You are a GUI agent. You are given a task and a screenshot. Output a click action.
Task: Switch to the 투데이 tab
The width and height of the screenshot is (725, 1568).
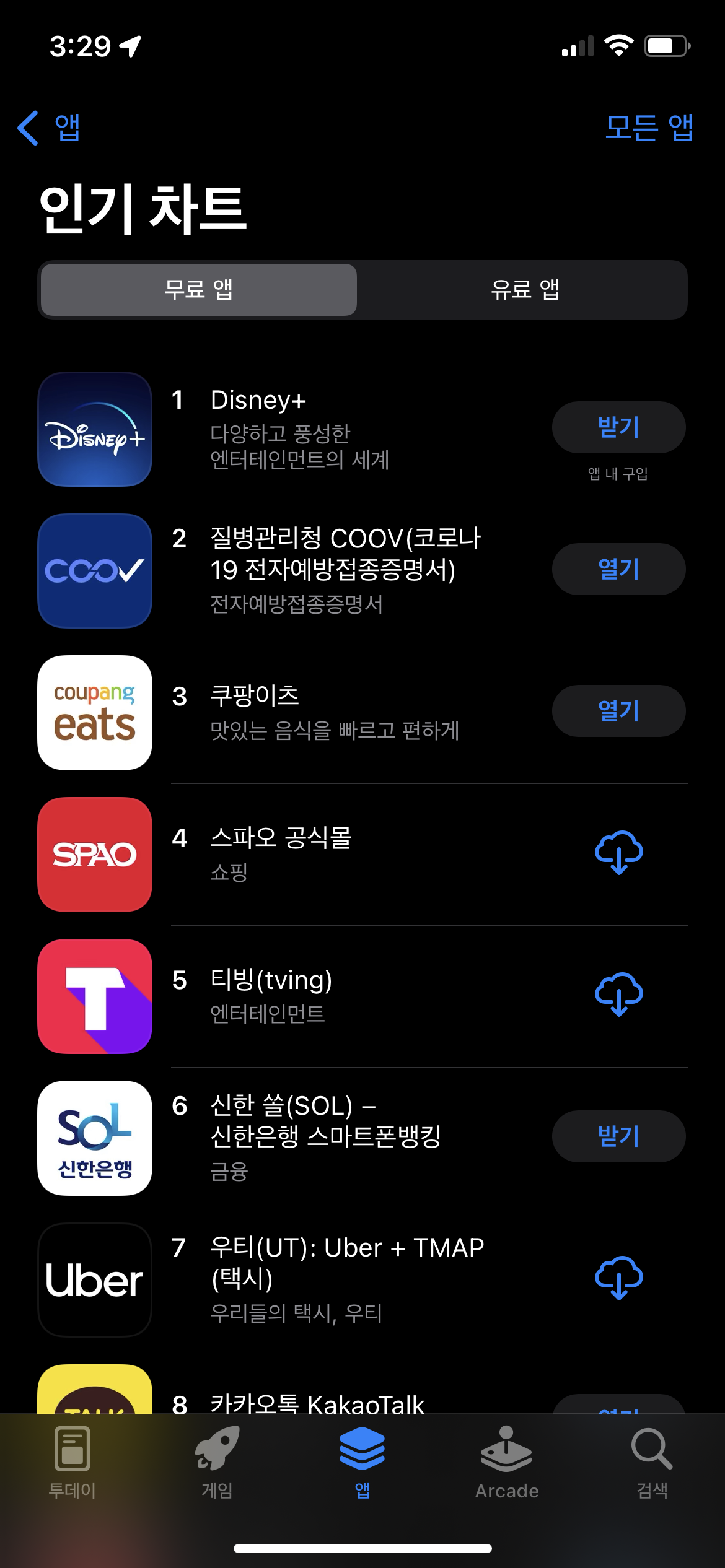click(72, 1463)
